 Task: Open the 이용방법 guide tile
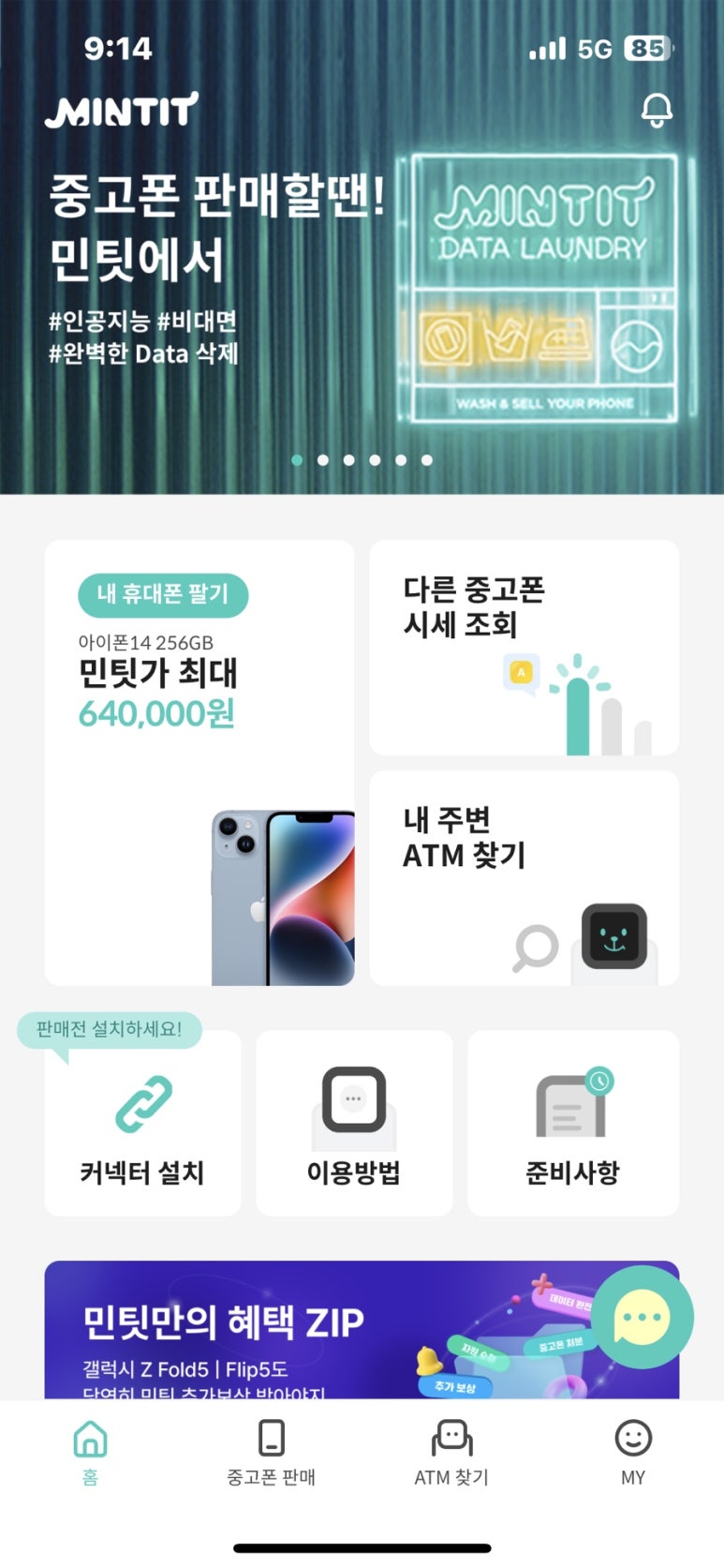click(x=354, y=1123)
